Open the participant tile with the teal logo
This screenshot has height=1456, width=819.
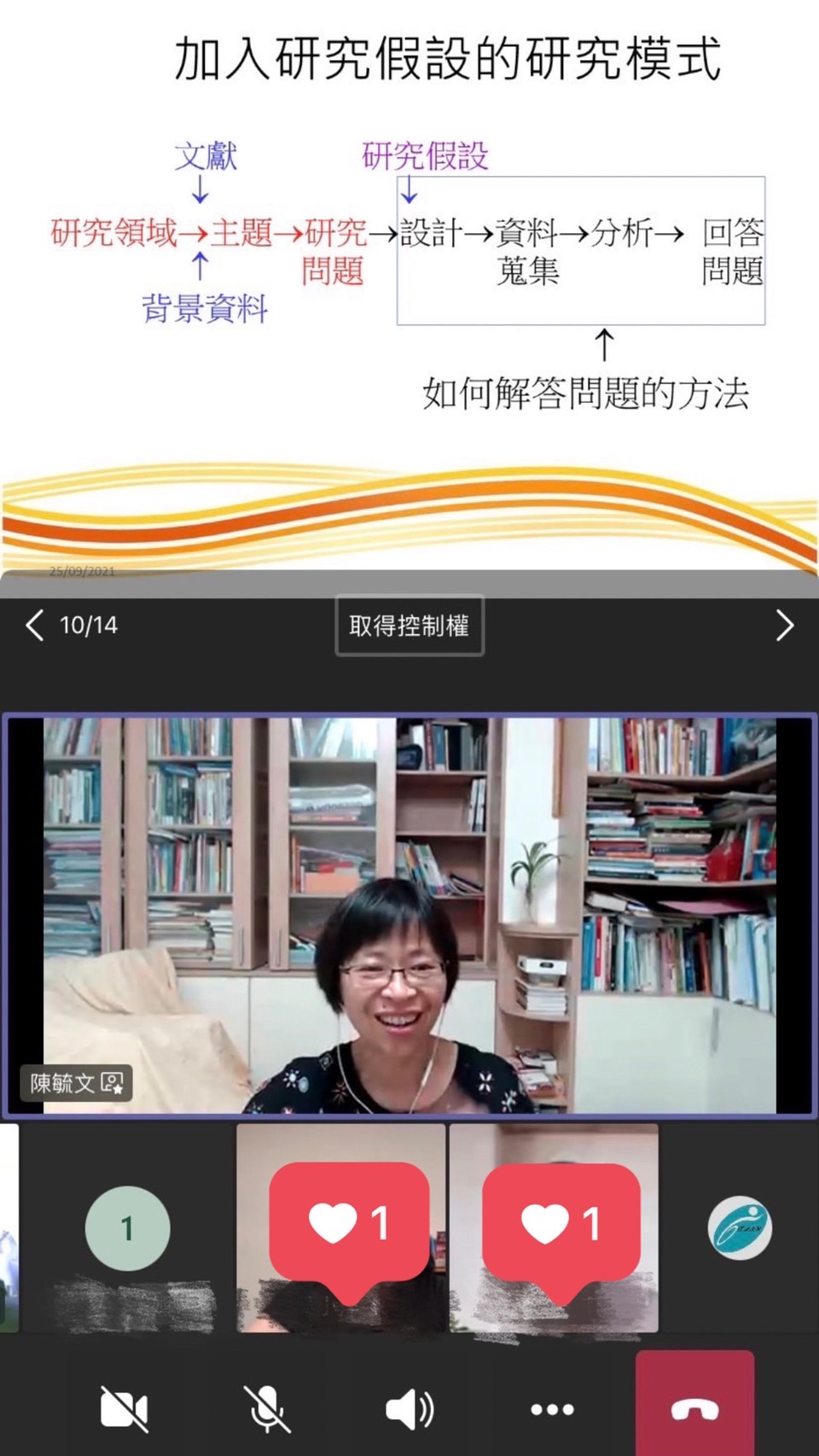pyautogui.click(x=740, y=1229)
